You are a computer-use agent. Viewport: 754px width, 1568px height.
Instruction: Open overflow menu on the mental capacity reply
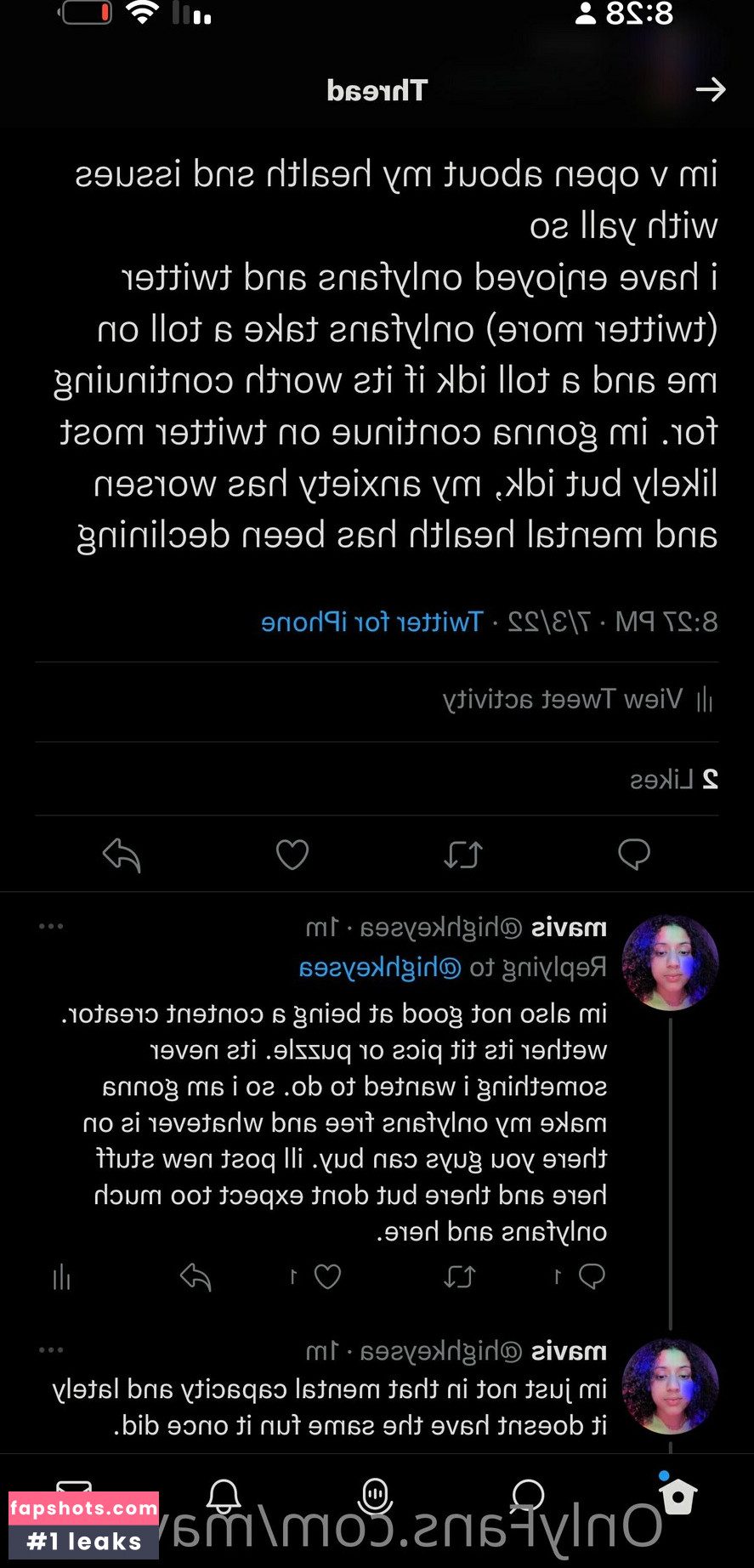coord(51,1349)
